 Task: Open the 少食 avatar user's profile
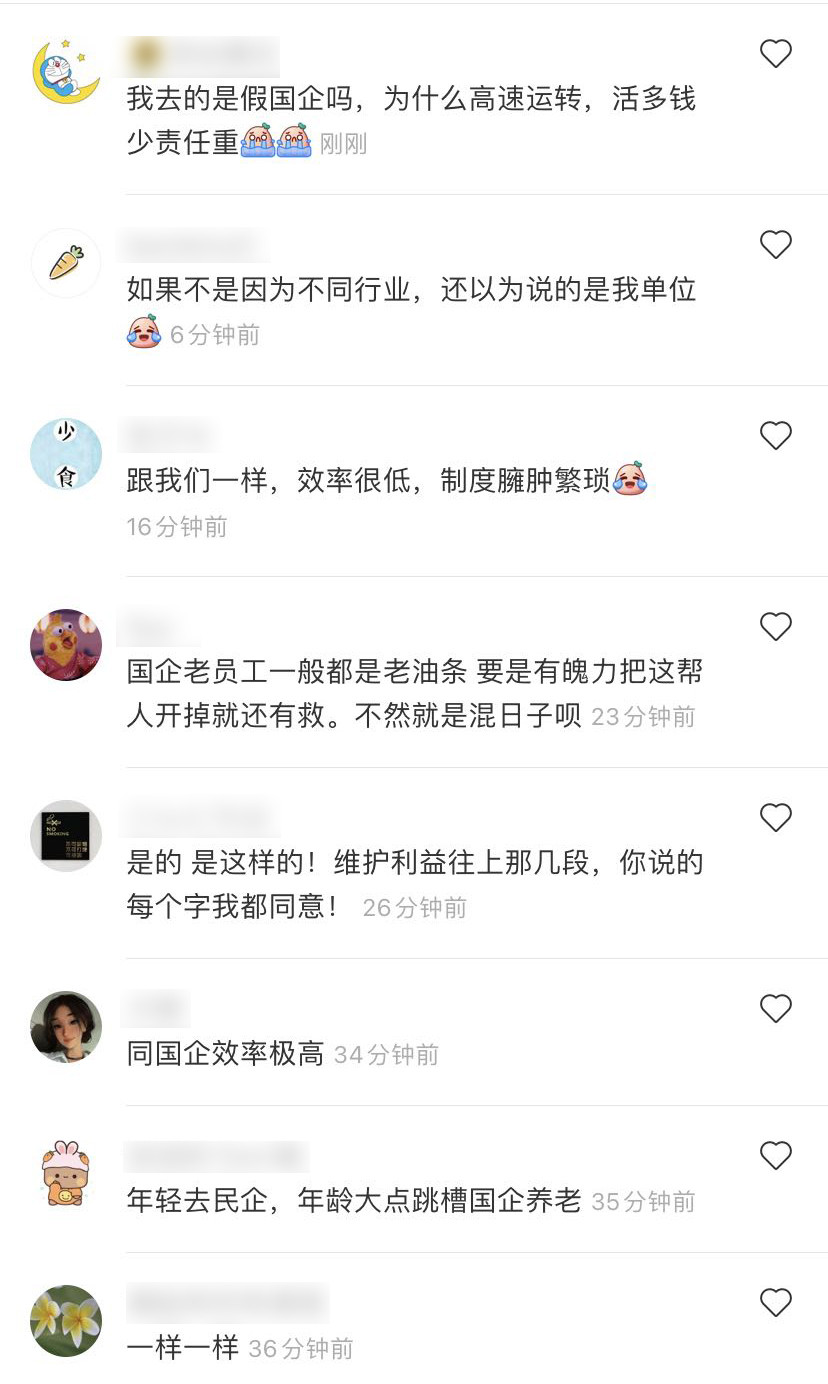pos(66,454)
